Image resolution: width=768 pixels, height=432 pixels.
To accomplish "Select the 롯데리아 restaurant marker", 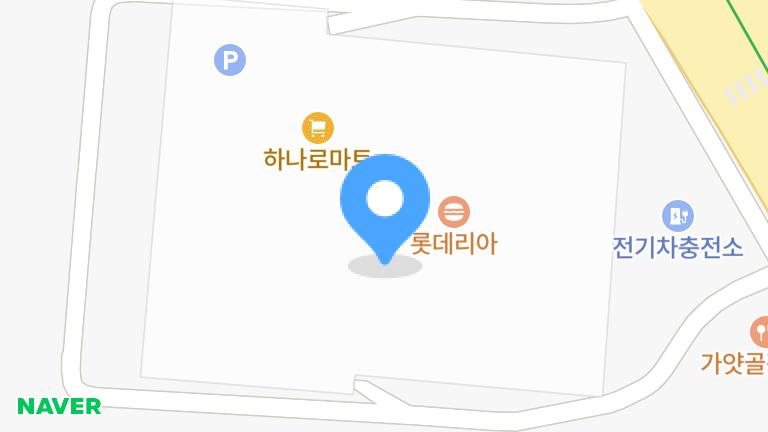I will pyautogui.click(x=454, y=212).
